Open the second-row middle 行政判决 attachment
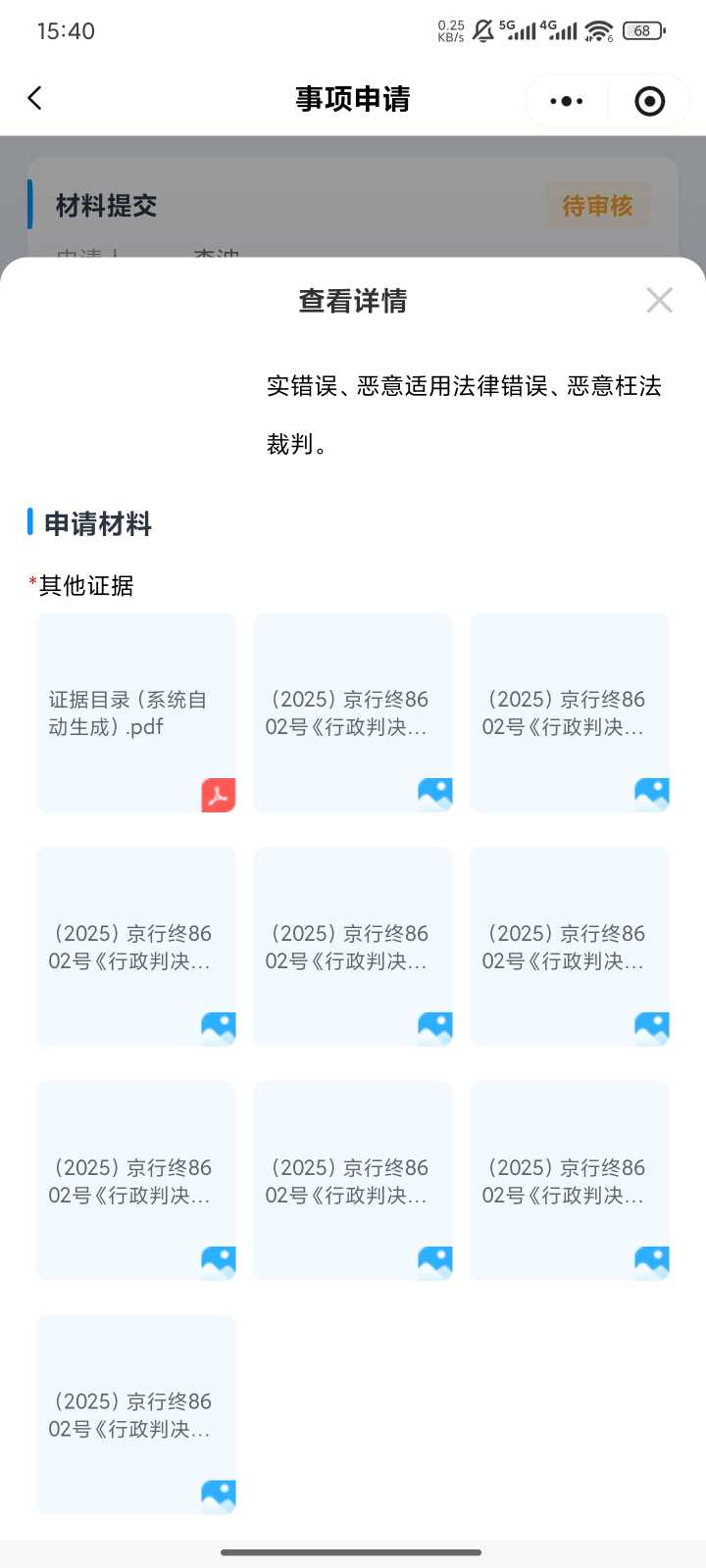 point(353,947)
